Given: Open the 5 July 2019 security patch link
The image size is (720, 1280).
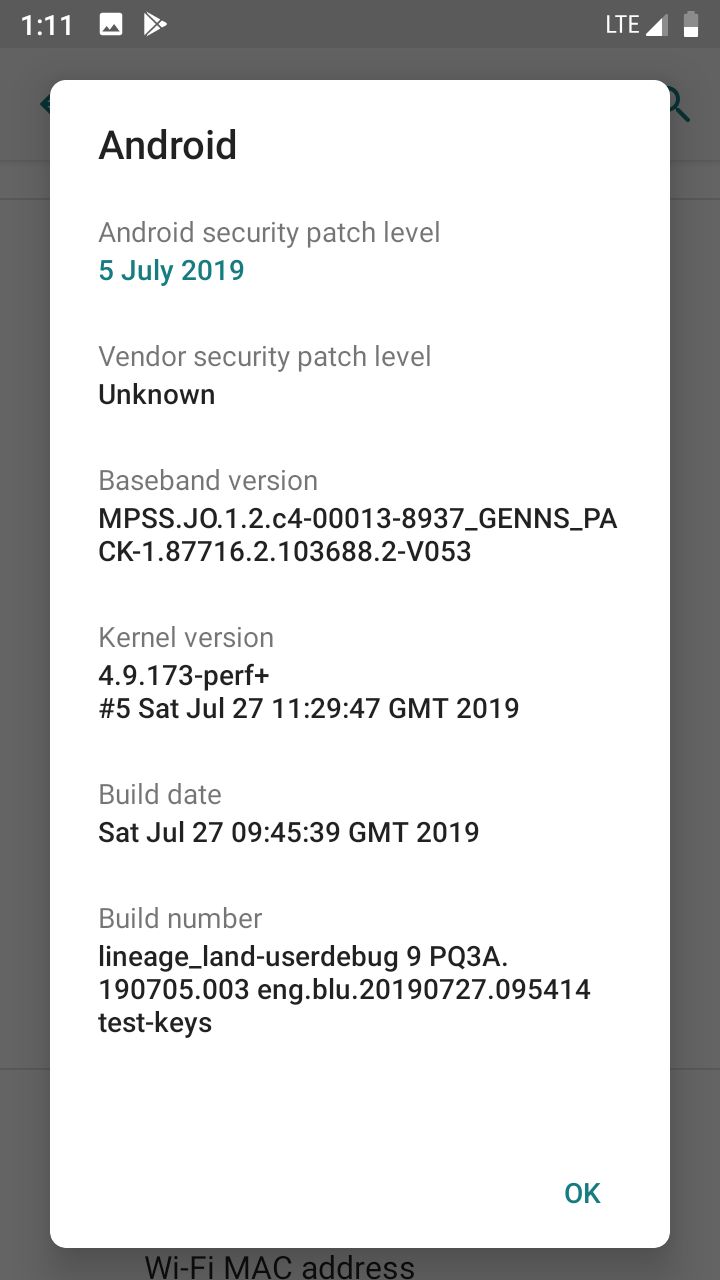Looking at the screenshot, I should (x=171, y=271).
